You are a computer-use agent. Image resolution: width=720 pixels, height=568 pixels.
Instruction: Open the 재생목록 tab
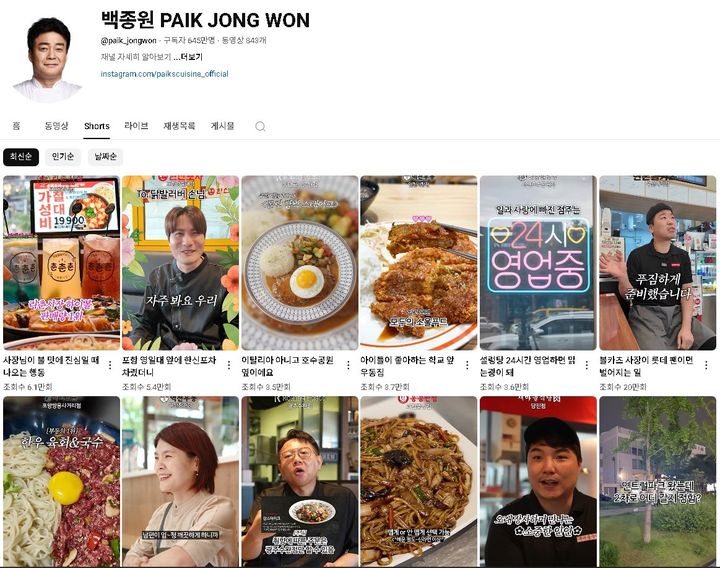179,126
